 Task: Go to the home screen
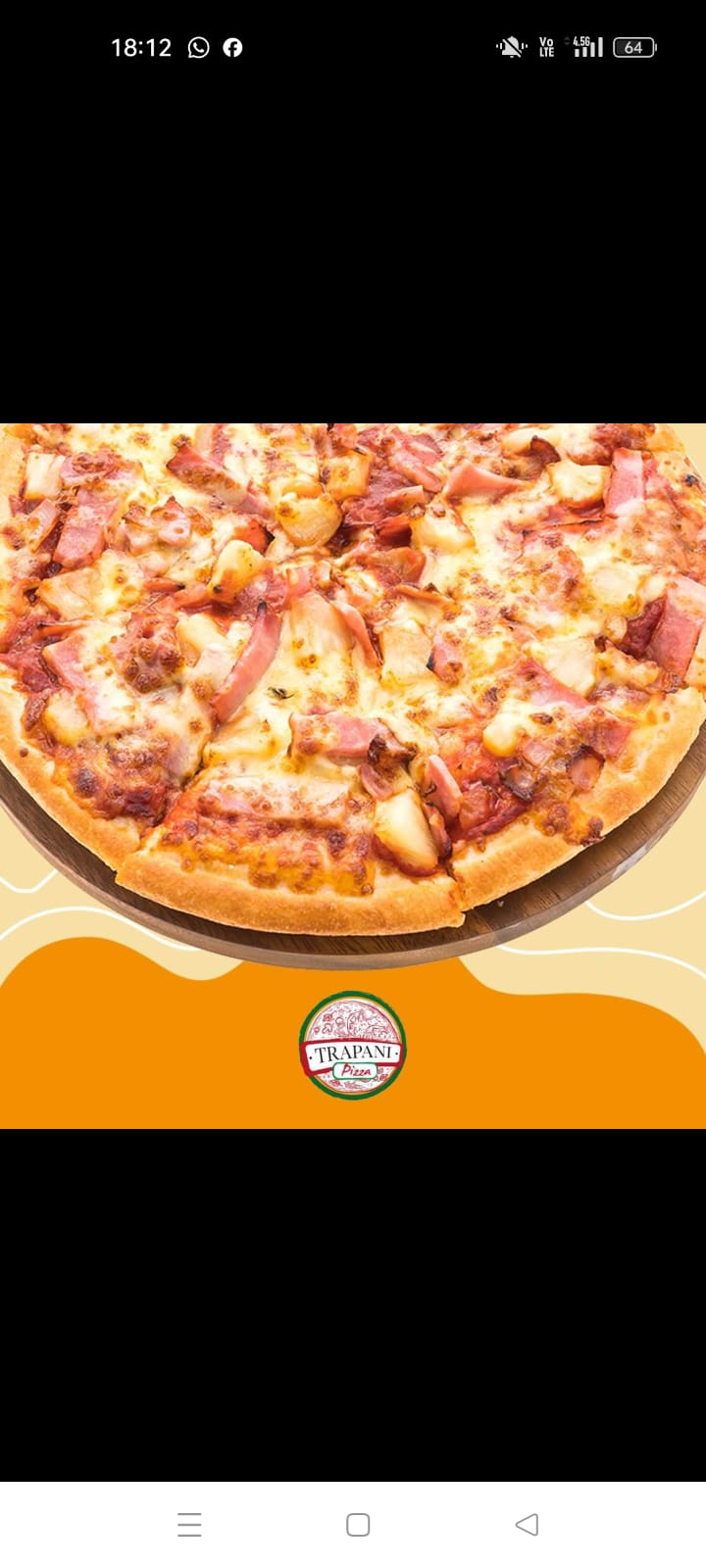pyautogui.click(x=358, y=1524)
